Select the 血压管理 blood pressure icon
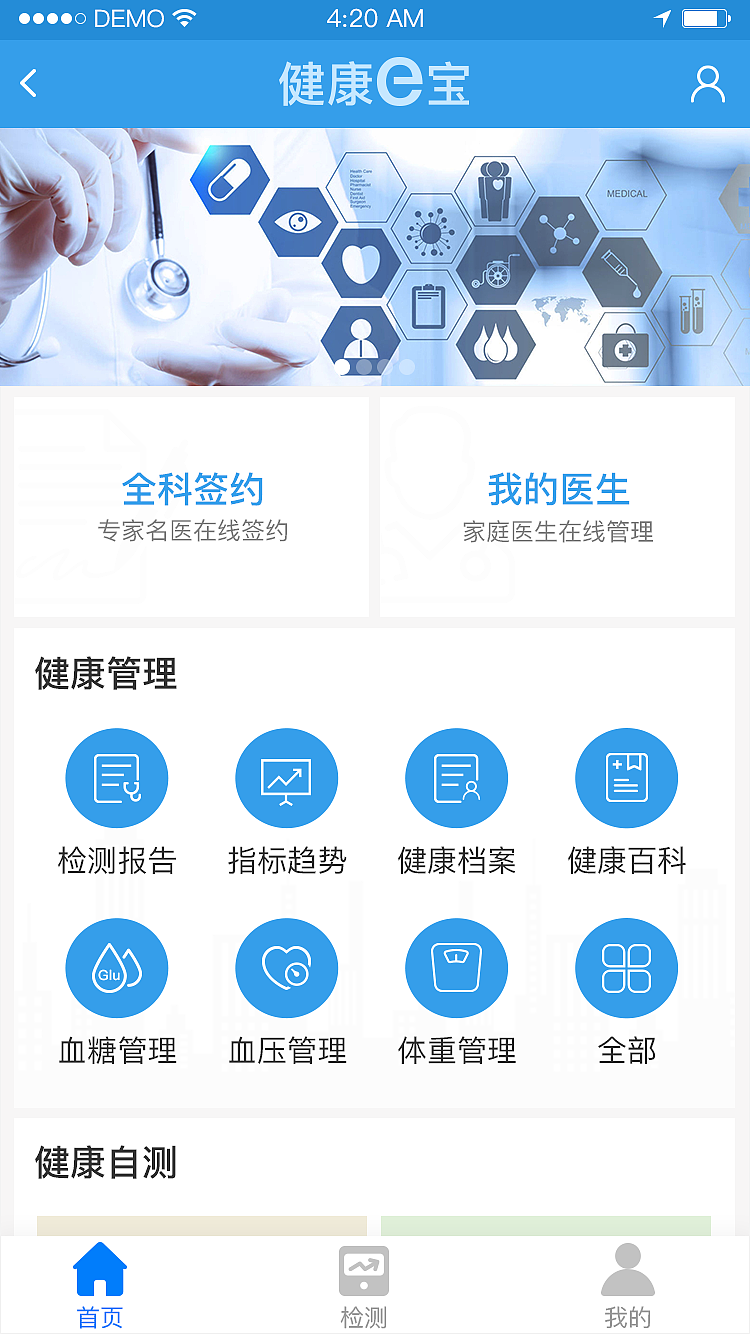The height and width of the screenshot is (1334, 750). tap(286, 968)
